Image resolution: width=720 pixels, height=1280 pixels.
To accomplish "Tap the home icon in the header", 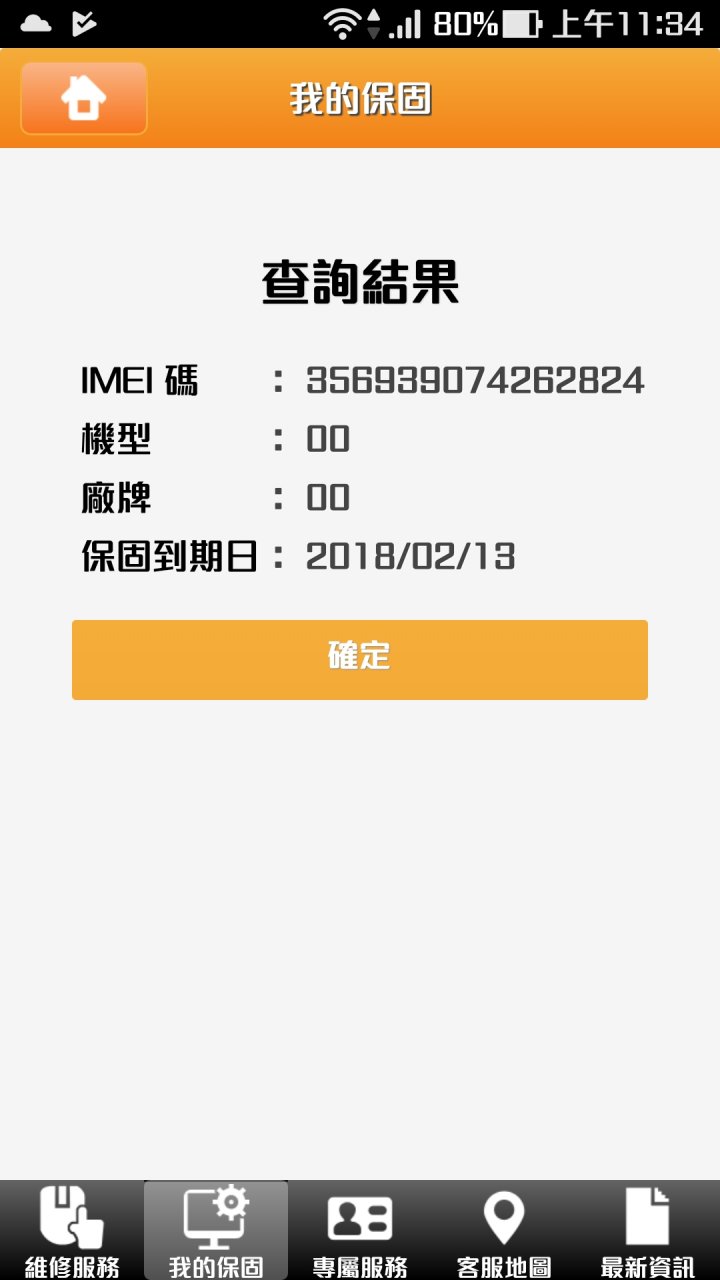I will coord(84,98).
